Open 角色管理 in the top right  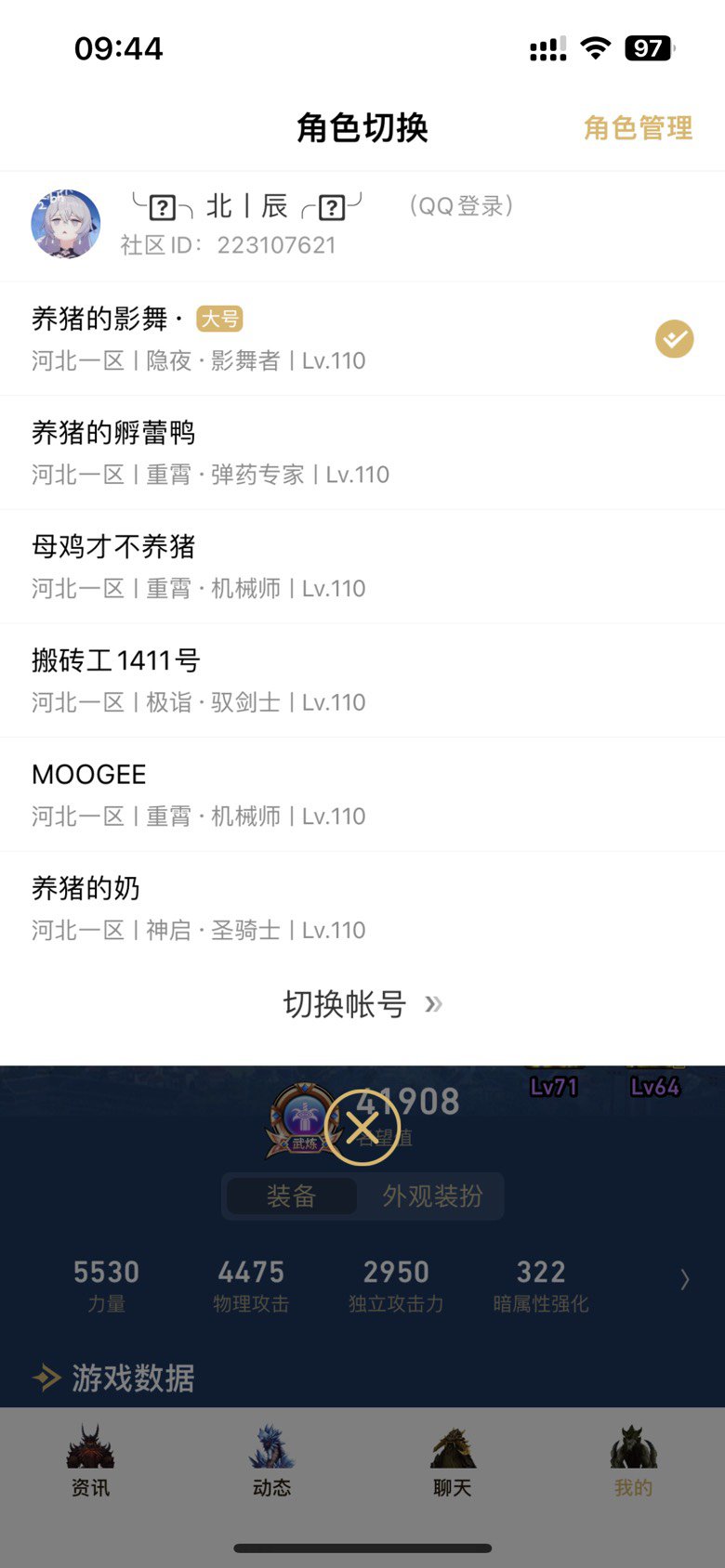point(638,128)
